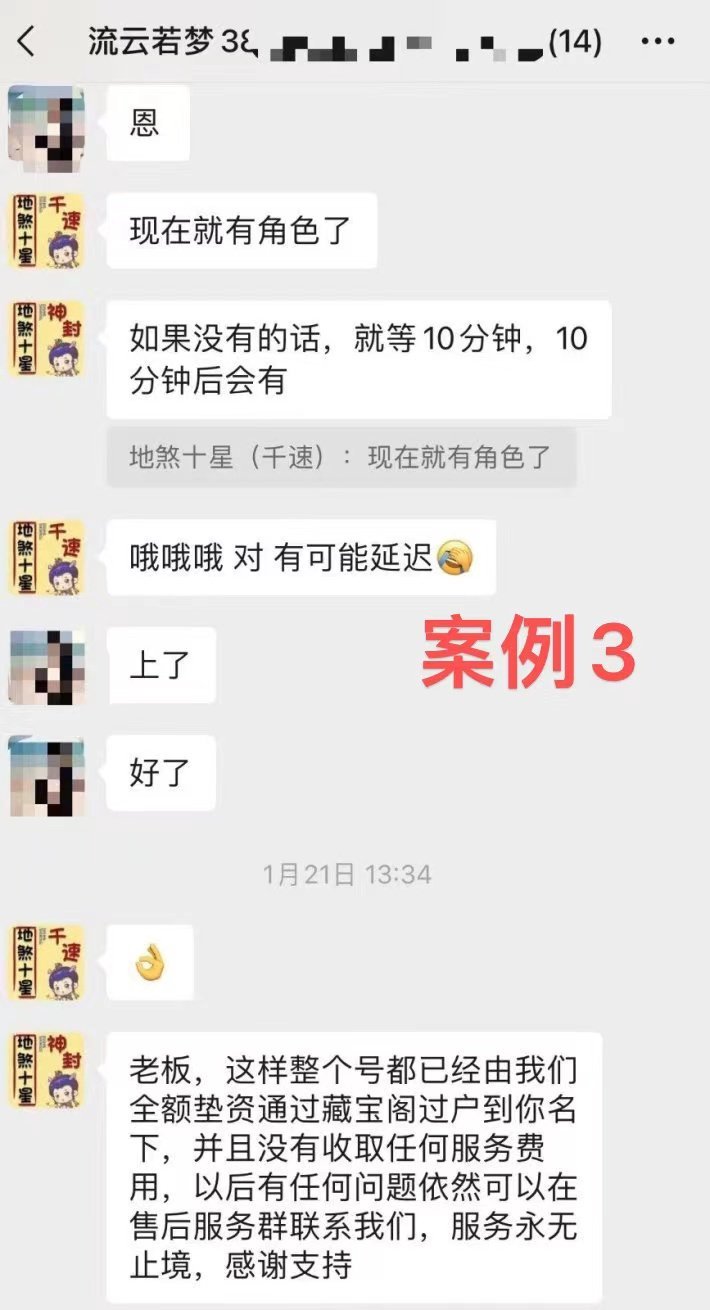Open the chat info overflow menu
The image size is (710, 1310).
tap(657, 42)
